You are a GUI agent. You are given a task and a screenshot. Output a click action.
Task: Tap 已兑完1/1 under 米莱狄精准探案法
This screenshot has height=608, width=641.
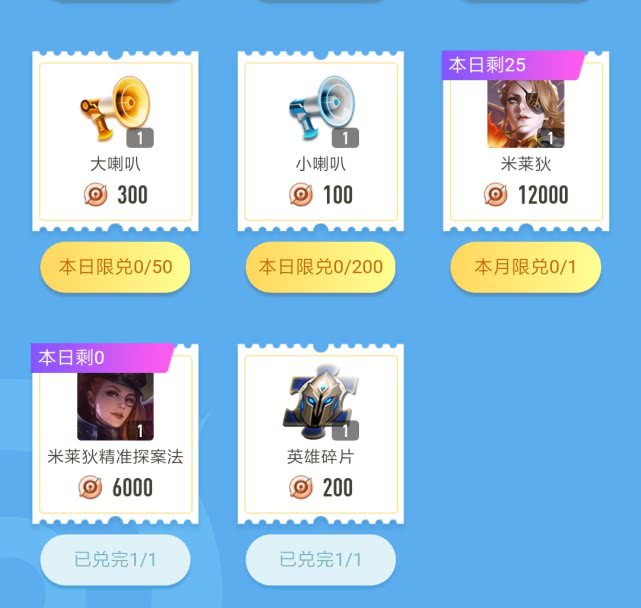click(115, 560)
